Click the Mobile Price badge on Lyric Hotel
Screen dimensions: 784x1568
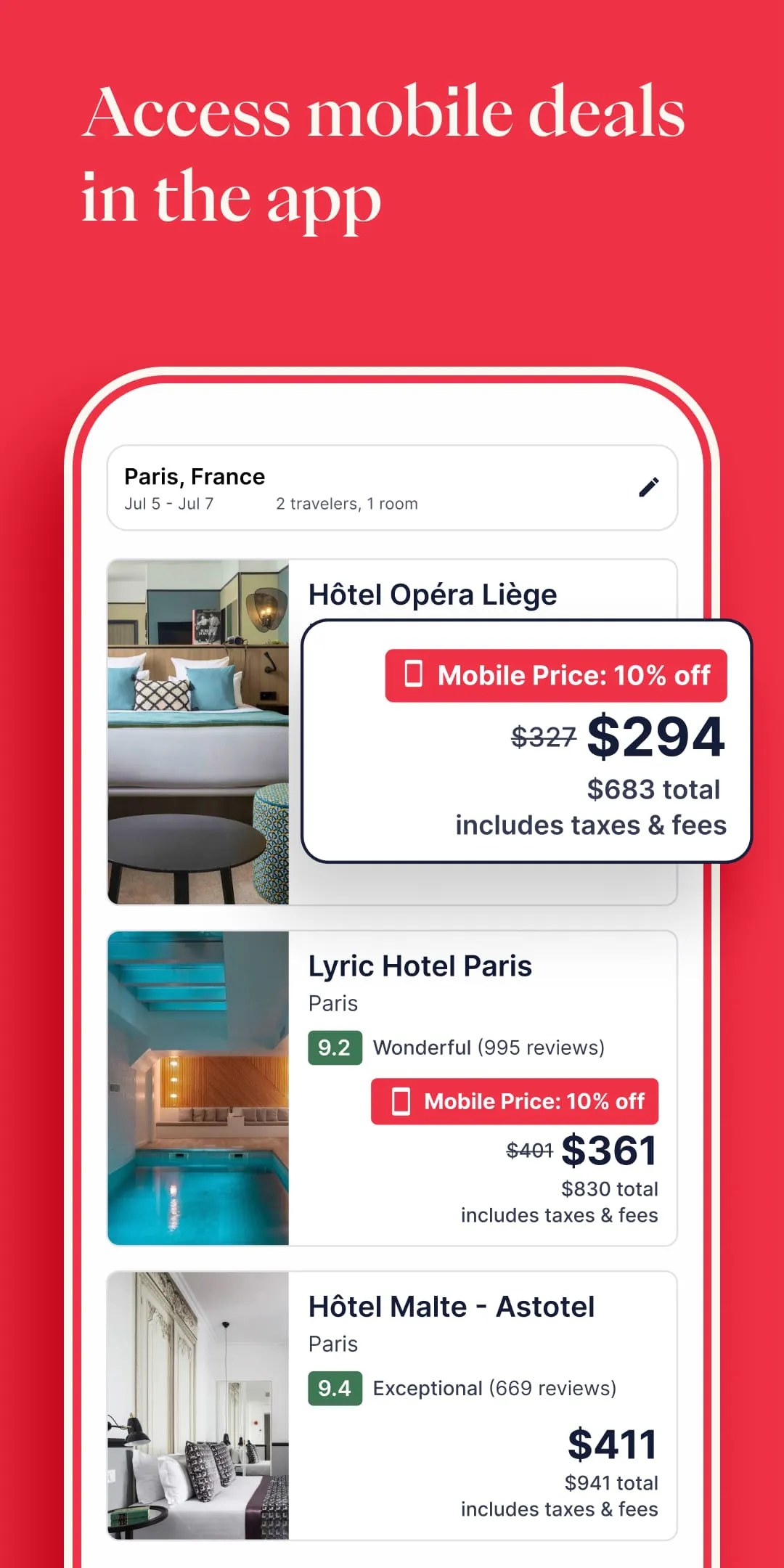pyautogui.click(x=513, y=1101)
